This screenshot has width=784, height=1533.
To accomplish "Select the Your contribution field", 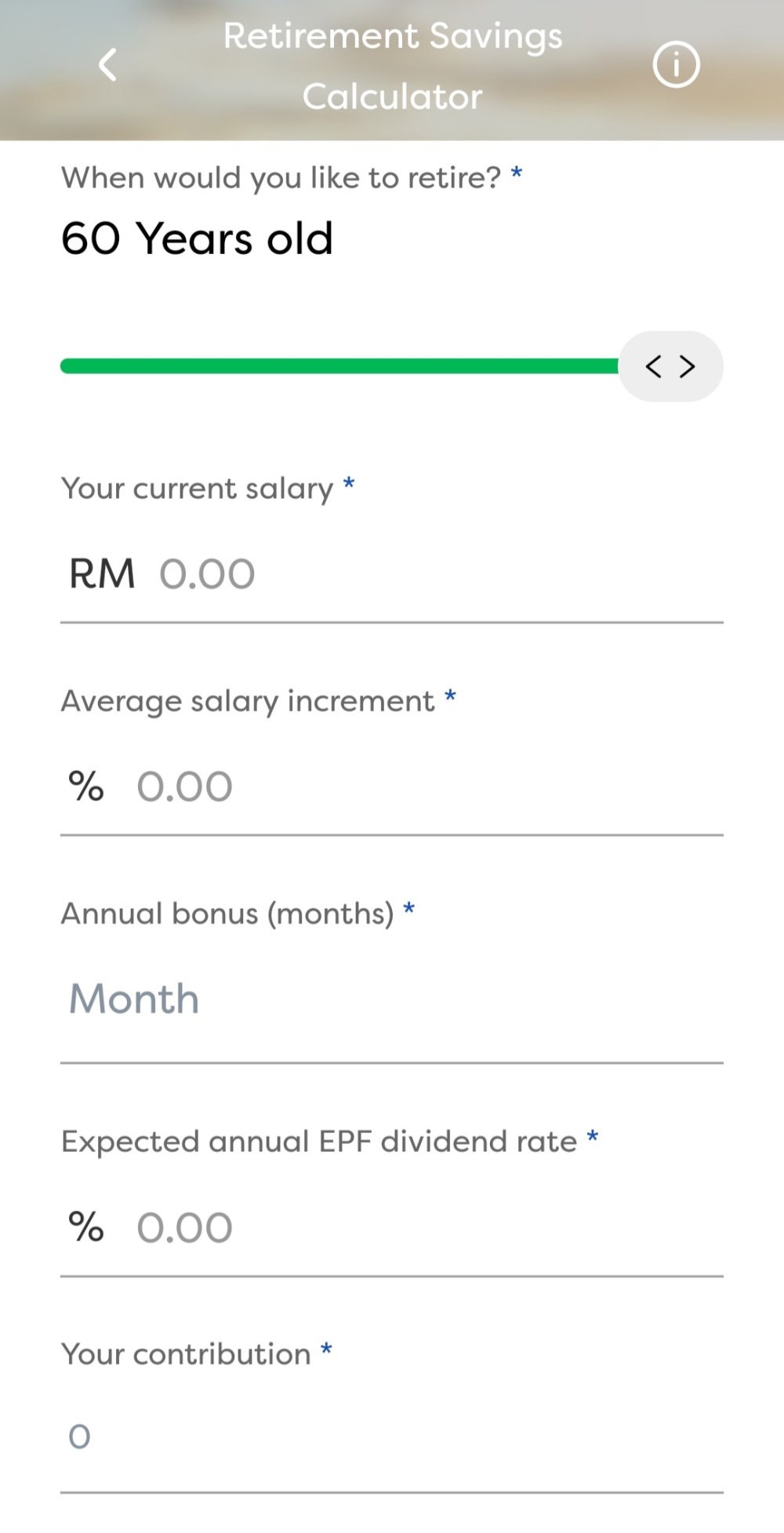I will coord(235,1436).
